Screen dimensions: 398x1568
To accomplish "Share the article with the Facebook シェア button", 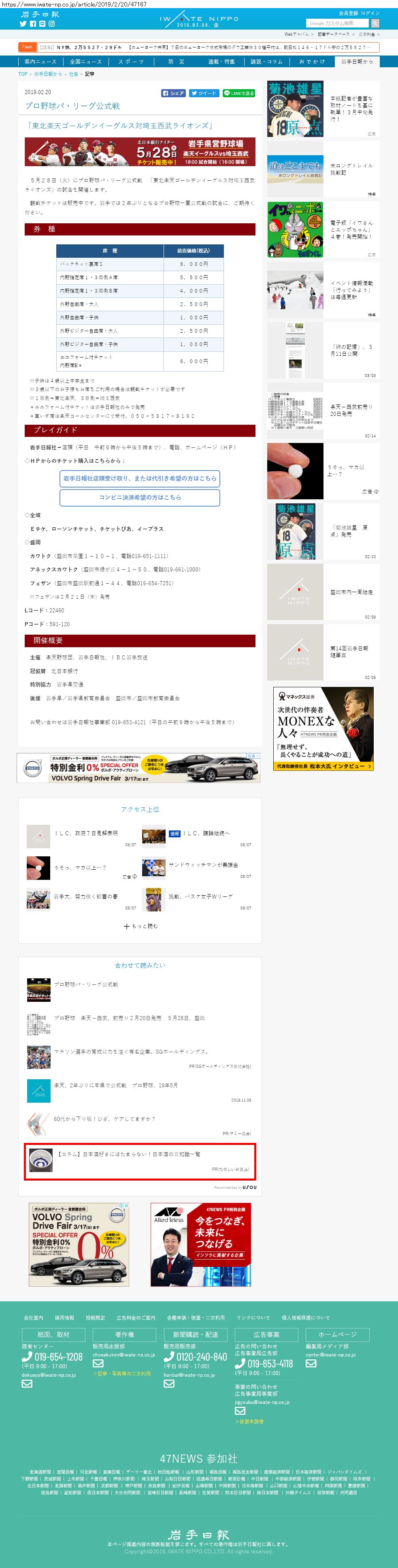I will click(x=173, y=93).
